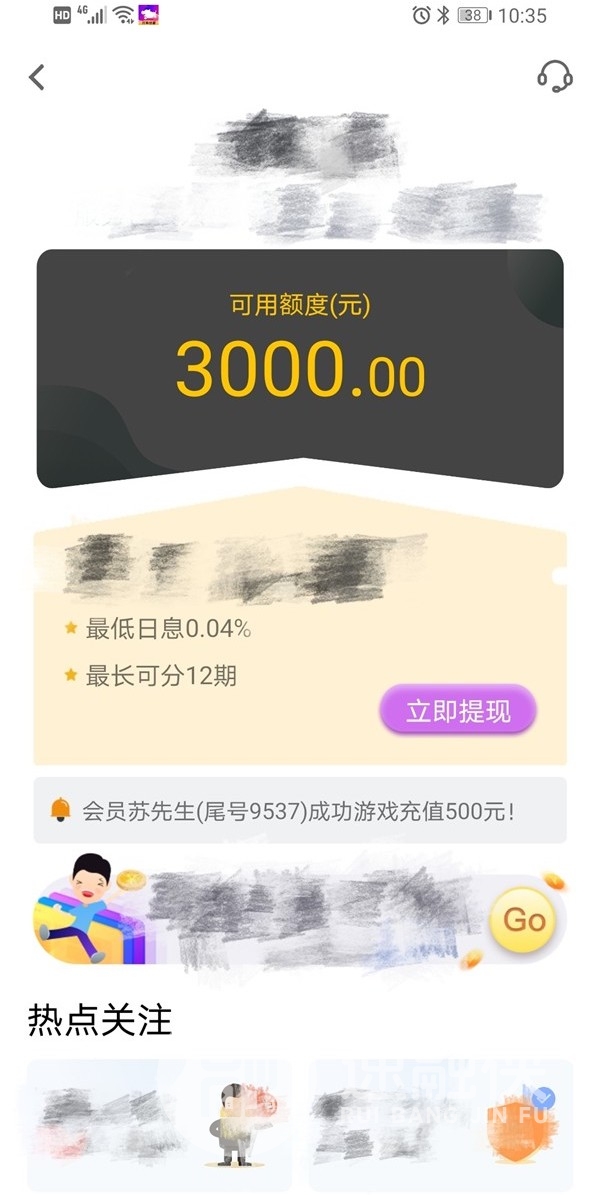Tap the 立即提现 button
The height and width of the screenshot is (1195, 600).
pos(457,711)
